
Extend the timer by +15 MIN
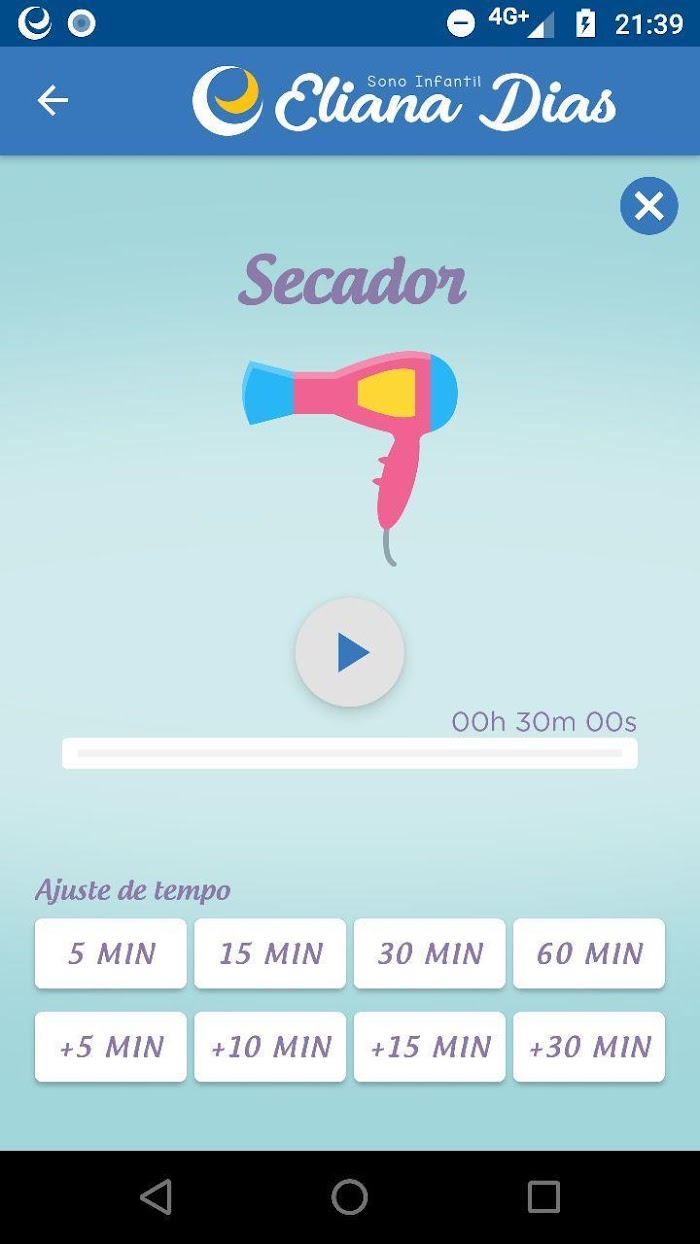coord(430,1047)
